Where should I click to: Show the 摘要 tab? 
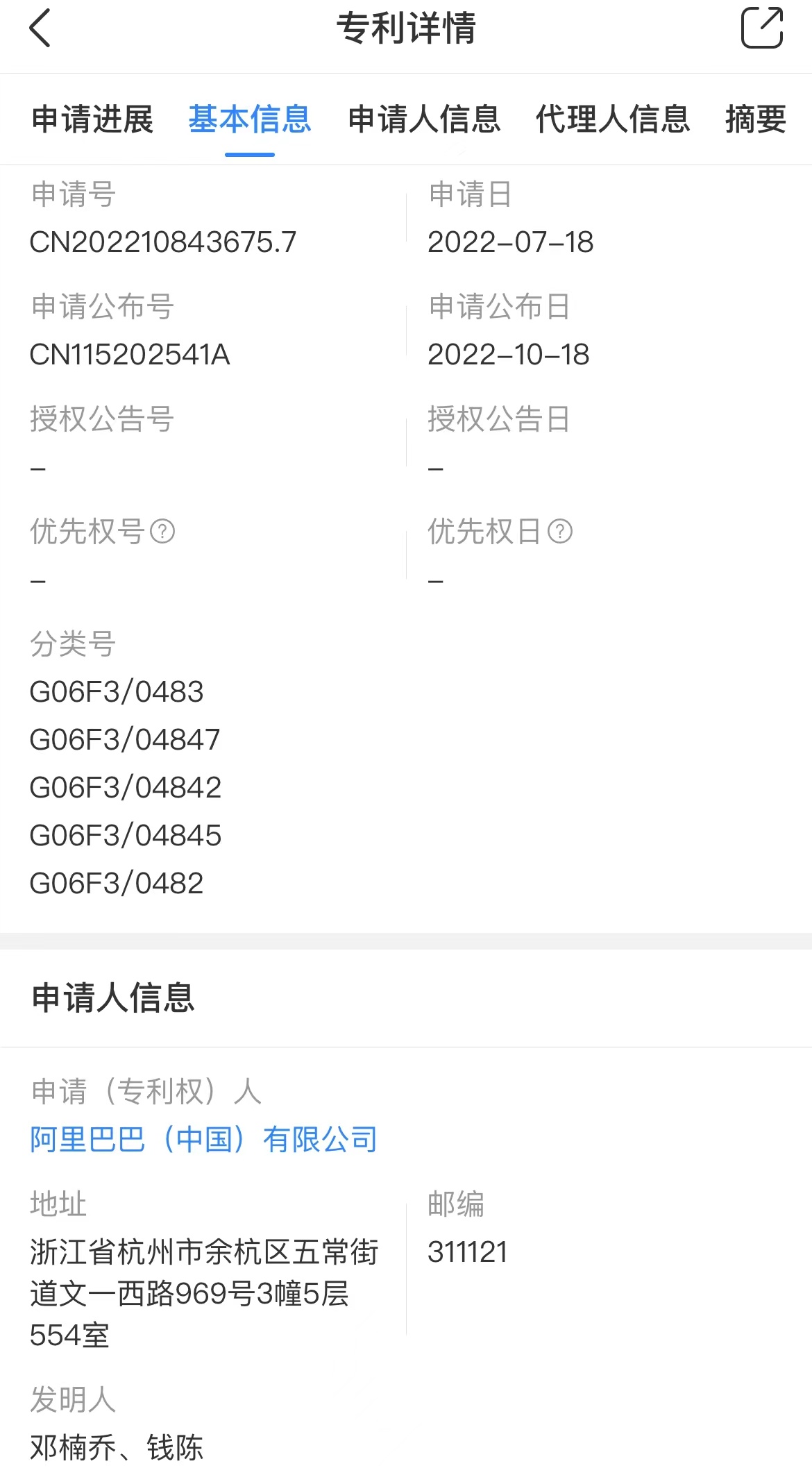coord(755,119)
